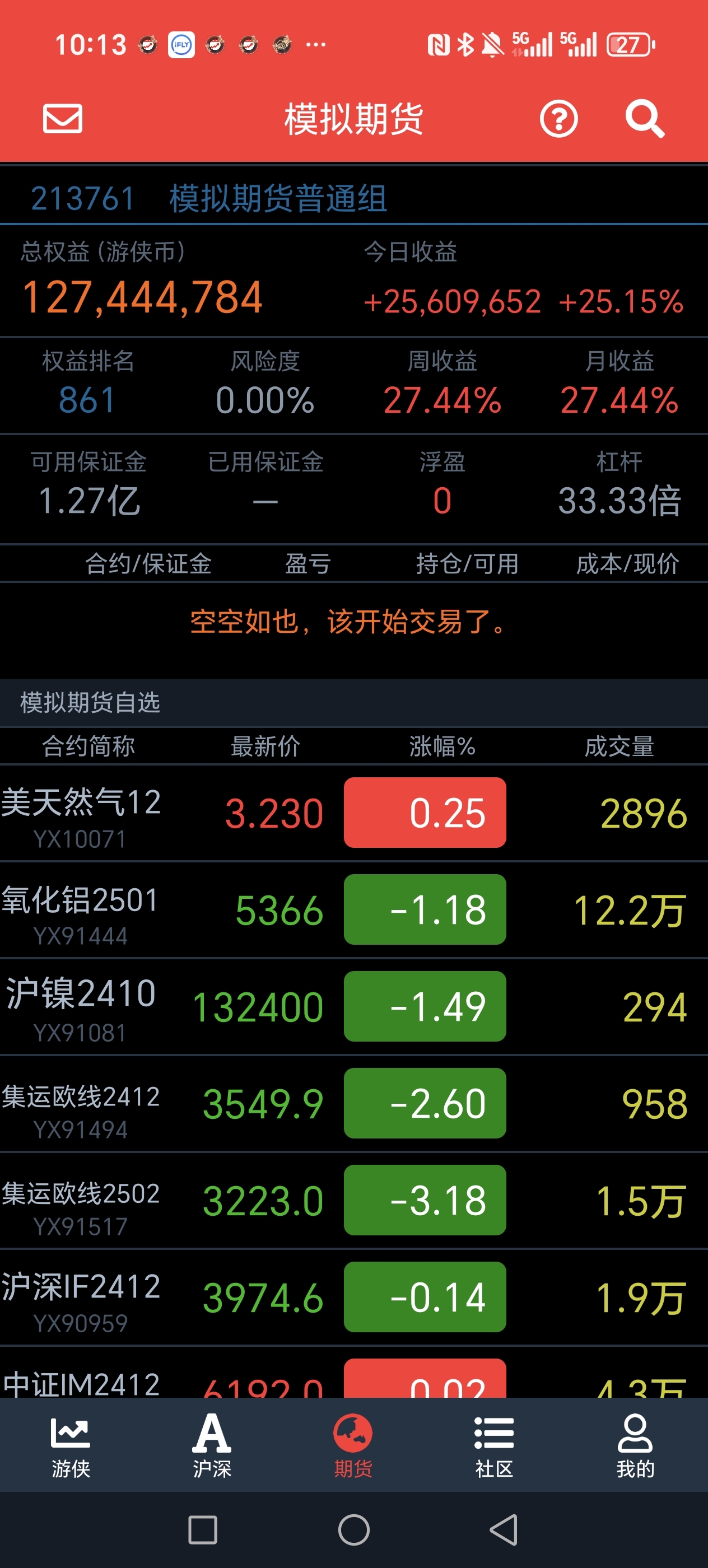Open the mail envelope icon

point(63,118)
